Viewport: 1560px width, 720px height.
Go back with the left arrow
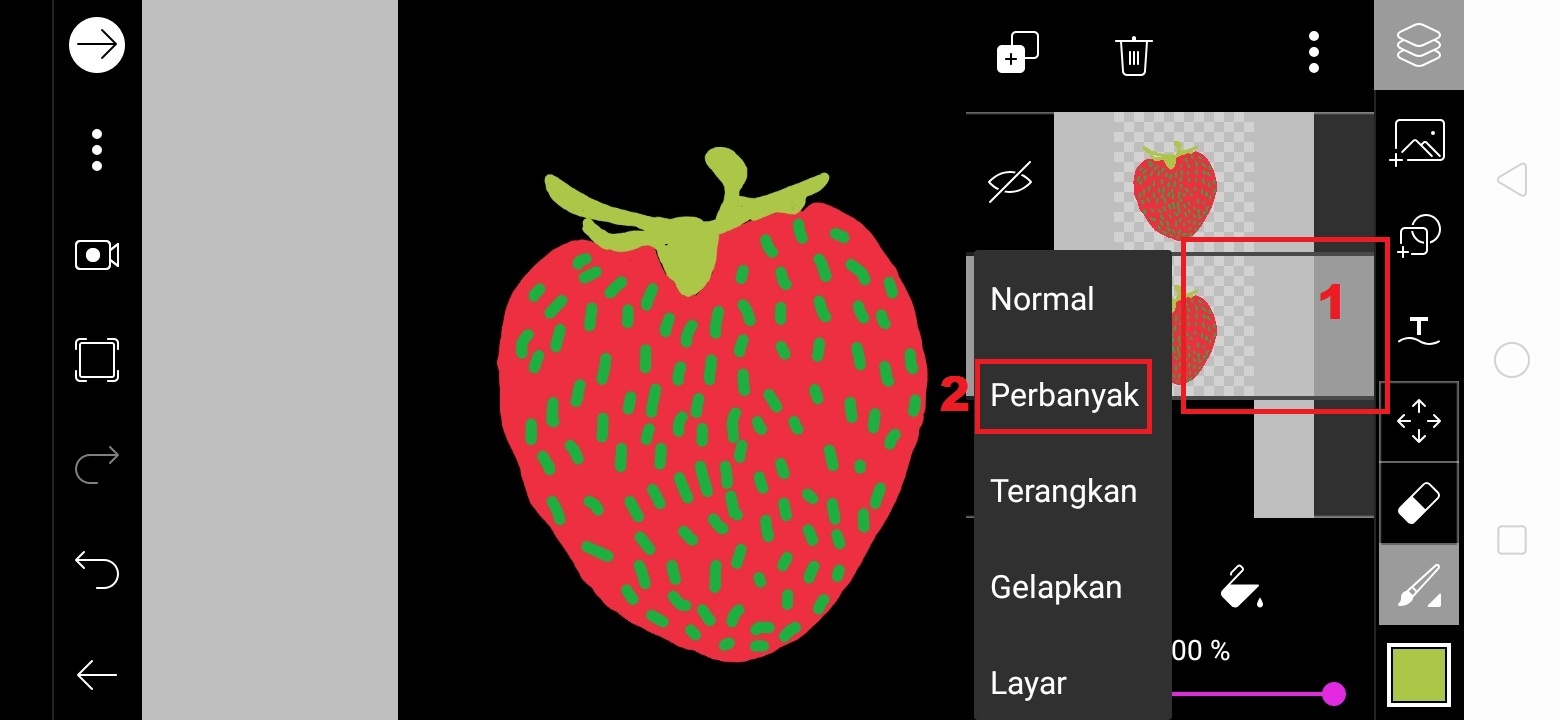click(97, 676)
